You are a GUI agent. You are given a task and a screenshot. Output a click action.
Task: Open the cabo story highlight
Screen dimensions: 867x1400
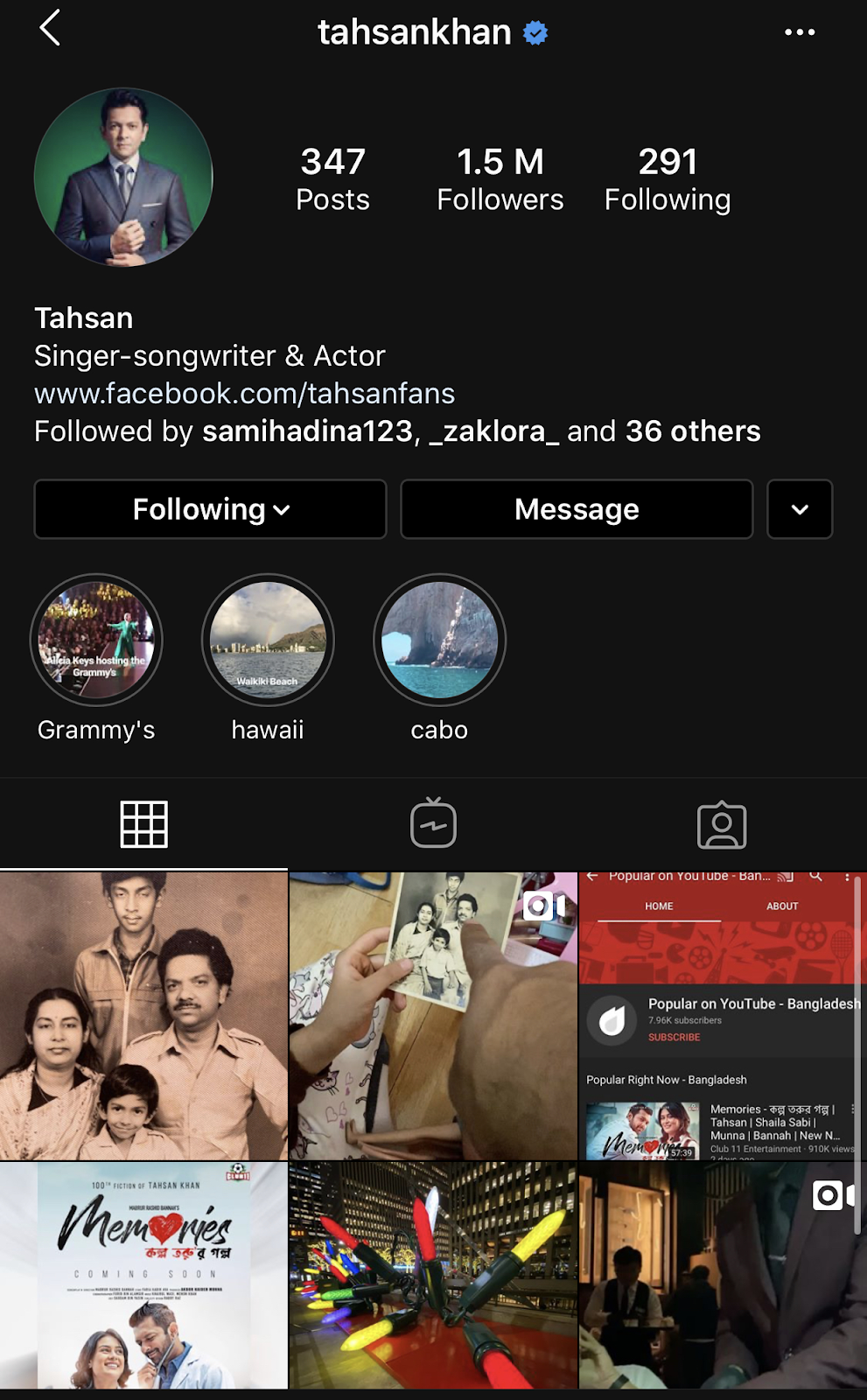pyautogui.click(x=439, y=640)
